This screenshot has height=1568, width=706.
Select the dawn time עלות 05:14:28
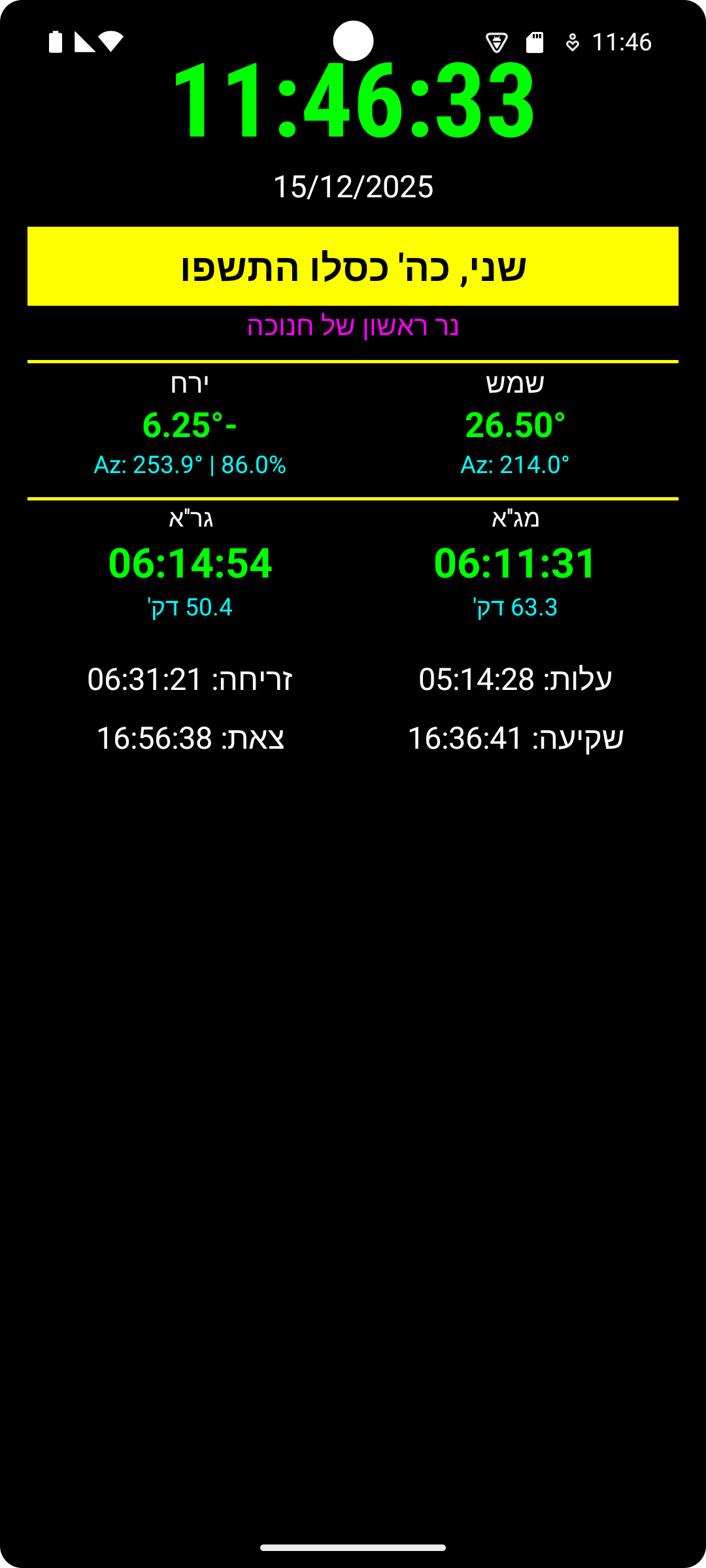[x=516, y=679]
